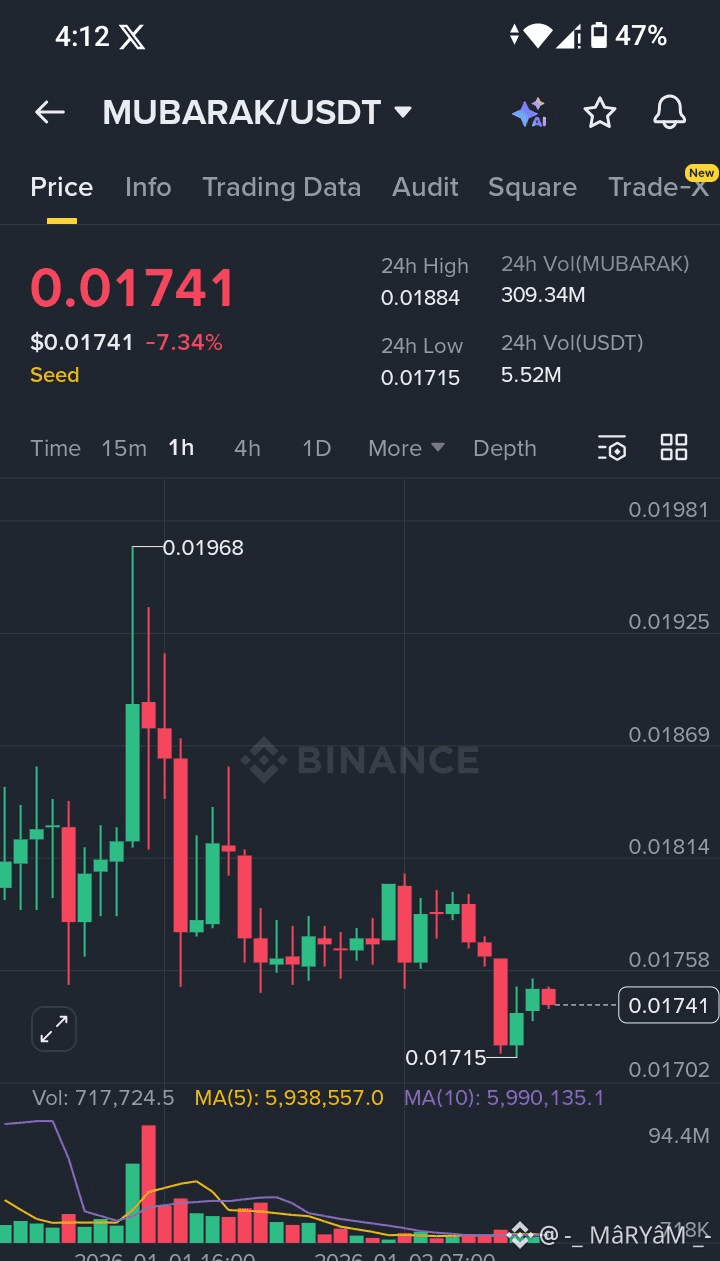Set a price alert with the bell
This screenshot has height=1261, width=720.
tap(670, 113)
